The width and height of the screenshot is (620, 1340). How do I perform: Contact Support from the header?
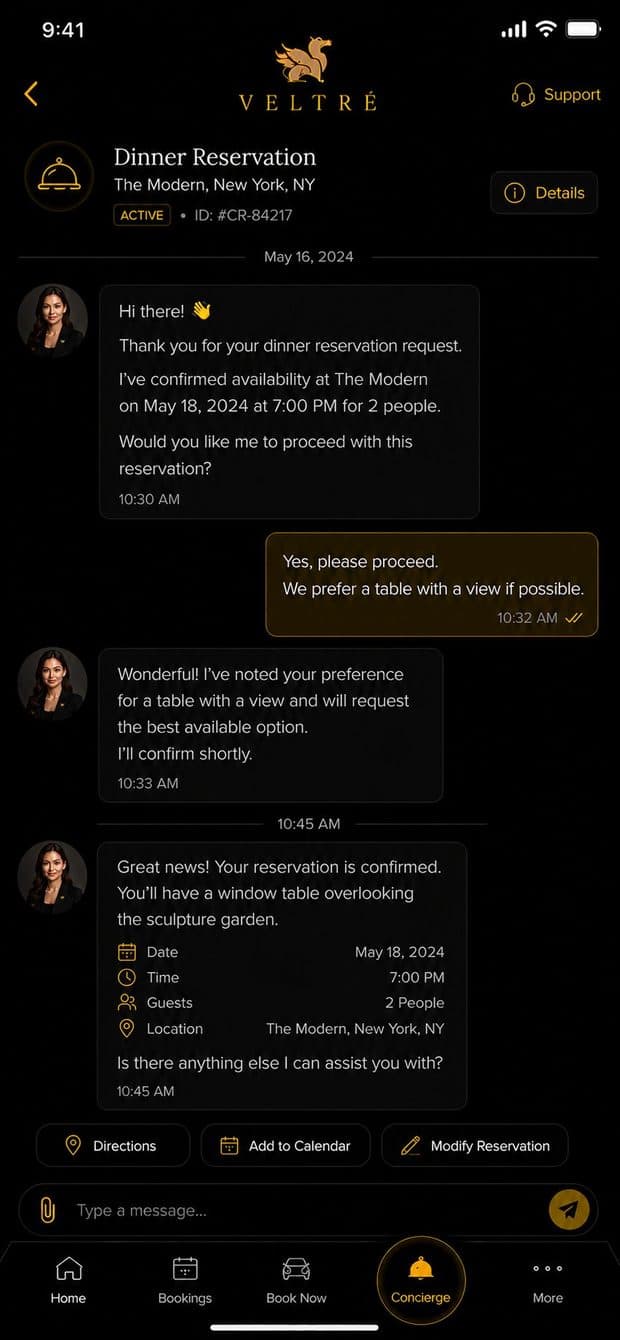(x=556, y=95)
